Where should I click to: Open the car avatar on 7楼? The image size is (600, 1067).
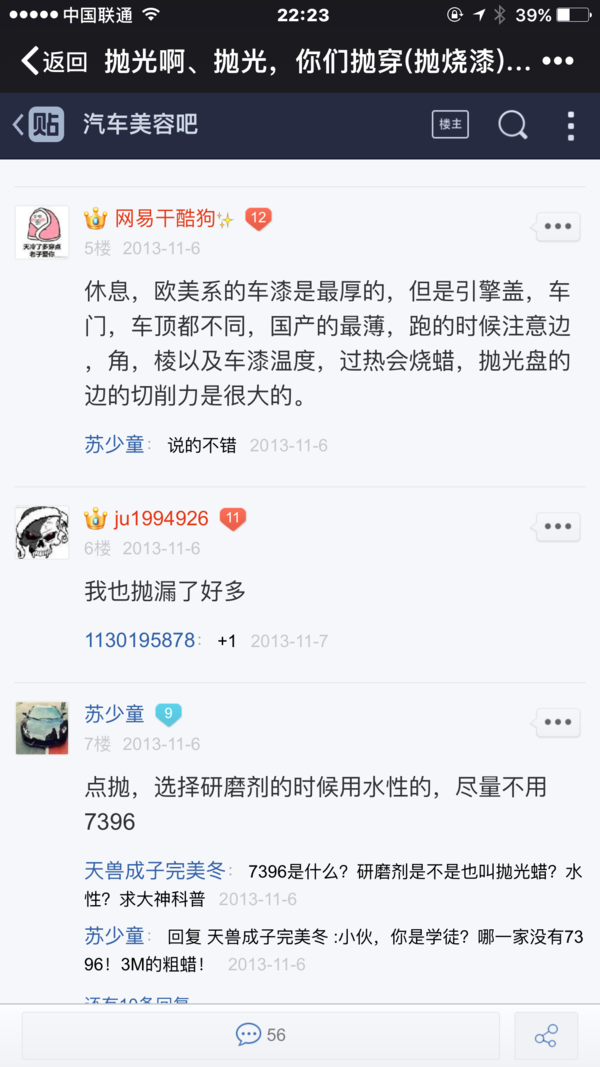(x=42, y=727)
